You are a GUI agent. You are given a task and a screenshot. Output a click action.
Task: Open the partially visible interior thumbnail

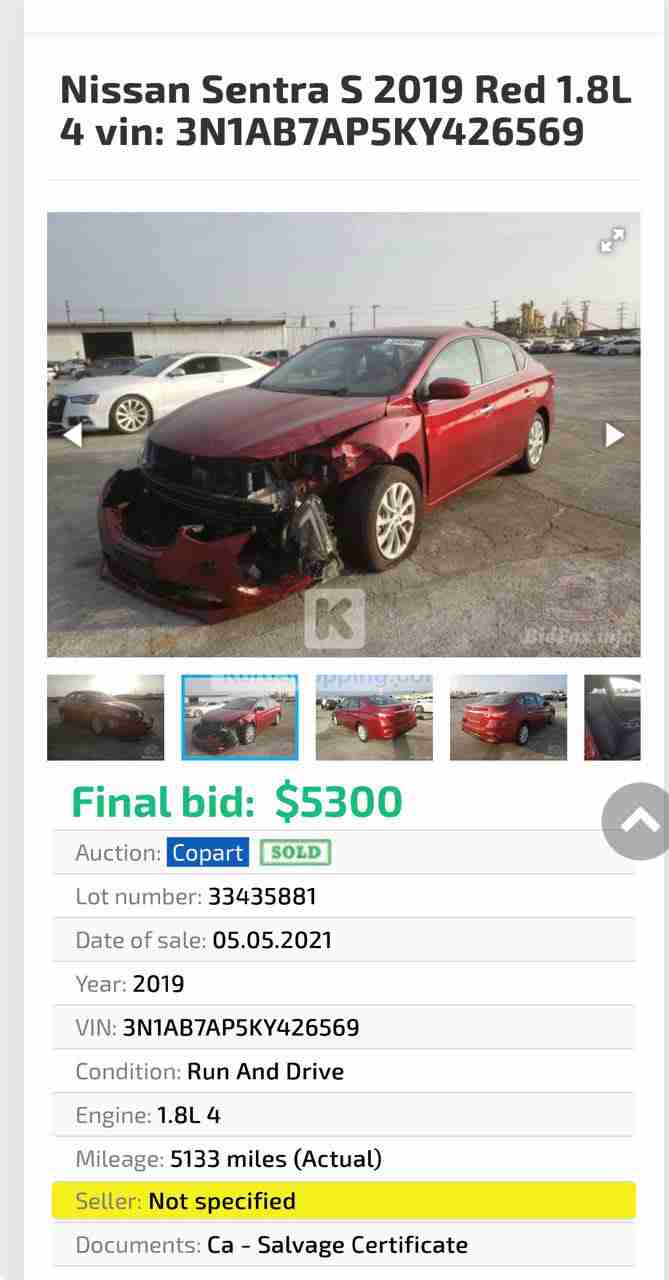pos(612,717)
